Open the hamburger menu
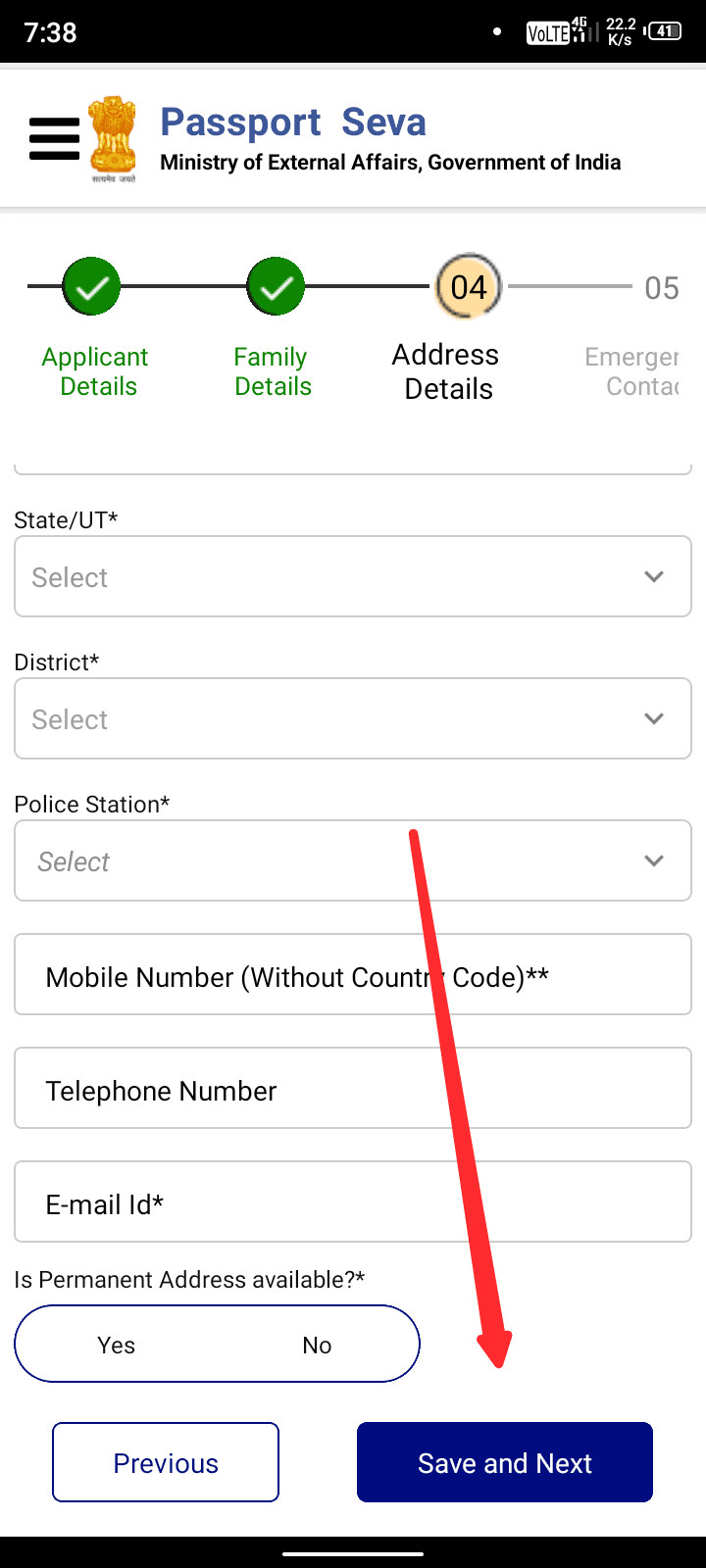This screenshot has width=706, height=1568. pyautogui.click(x=54, y=138)
